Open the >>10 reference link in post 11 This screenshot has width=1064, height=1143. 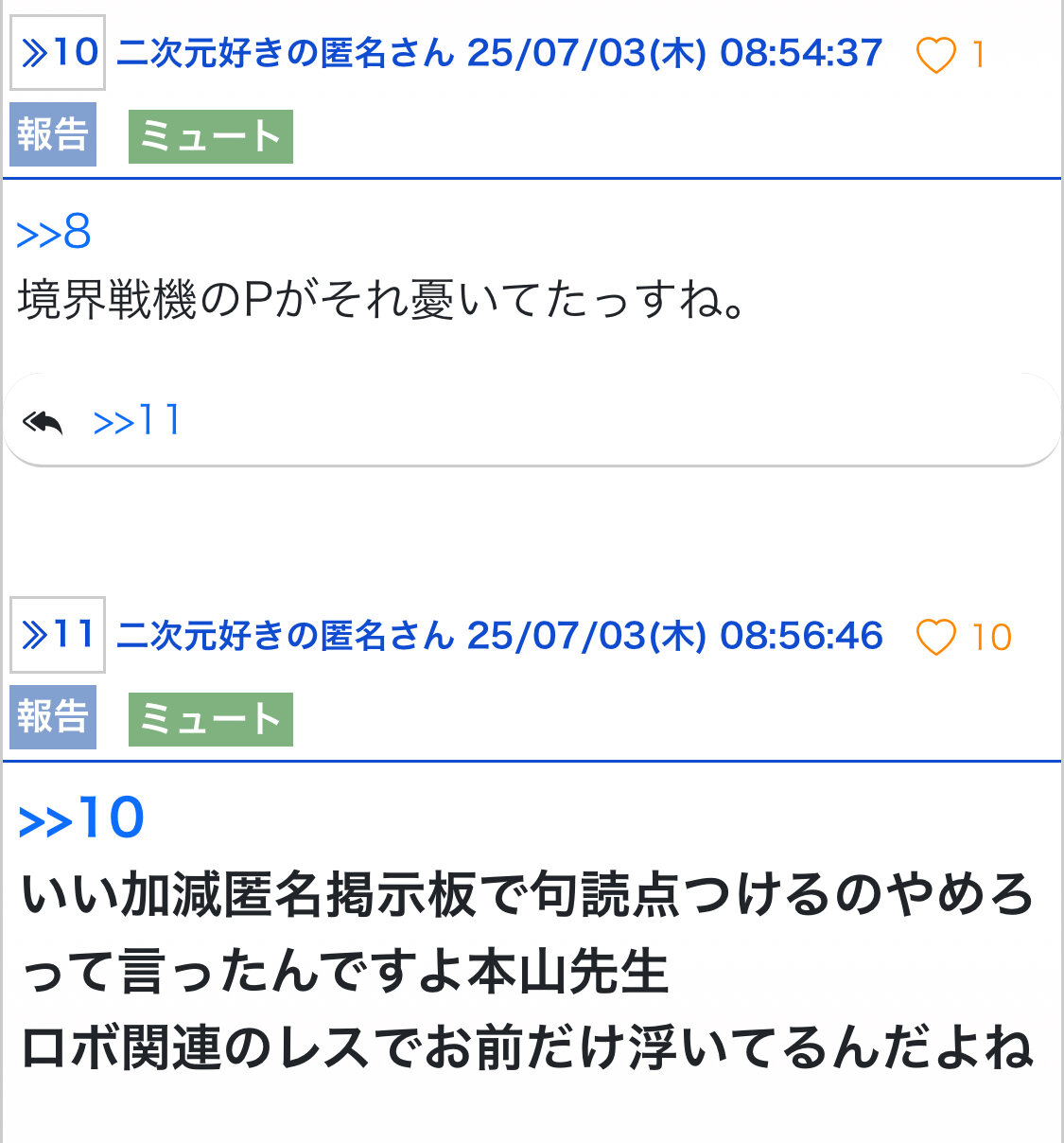pos(81,818)
